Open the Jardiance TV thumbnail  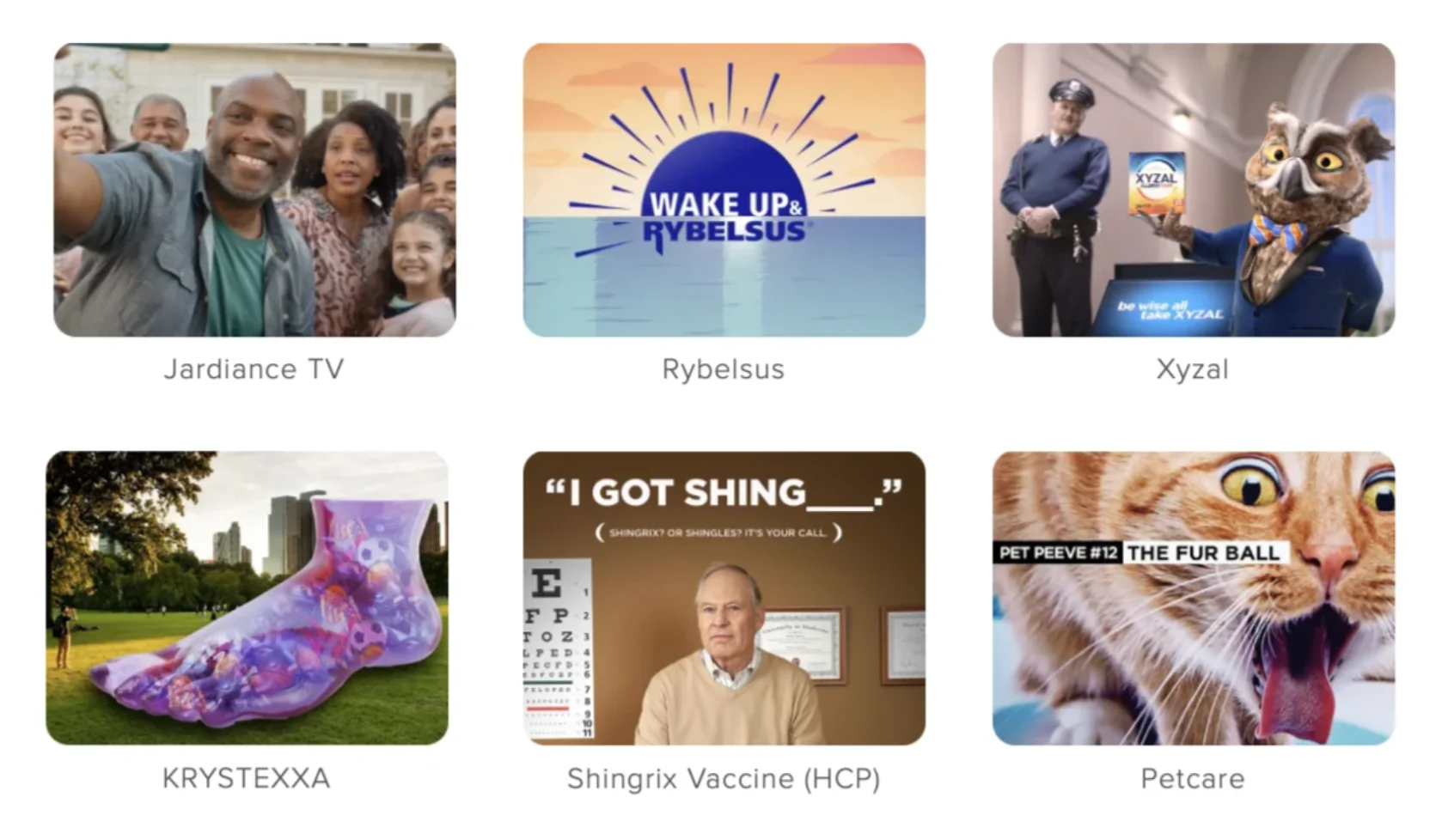click(x=254, y=190)
